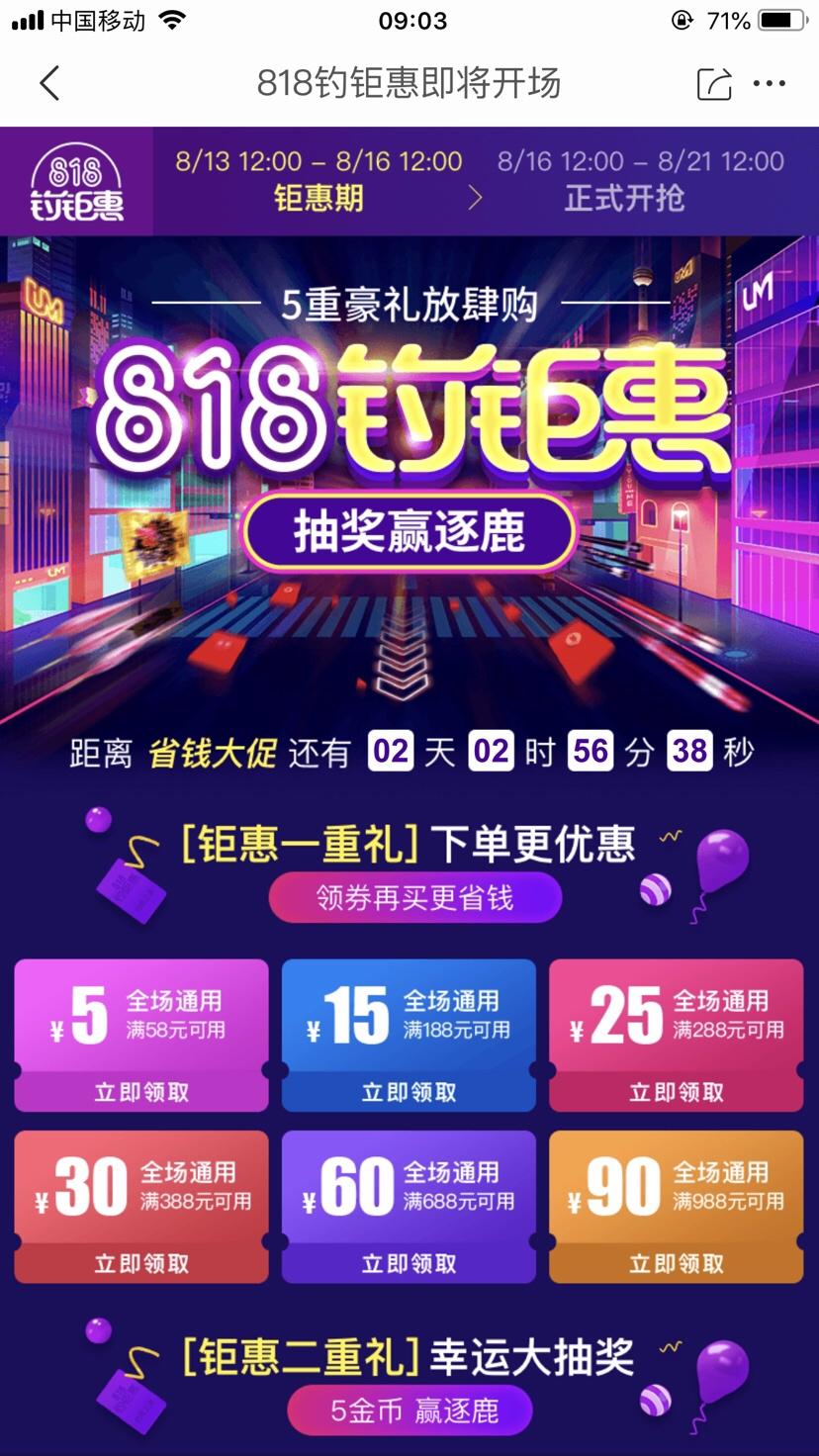
Task: Open the three-dot overflow menu
Action: pyautogui.click(x=770, y=84)
